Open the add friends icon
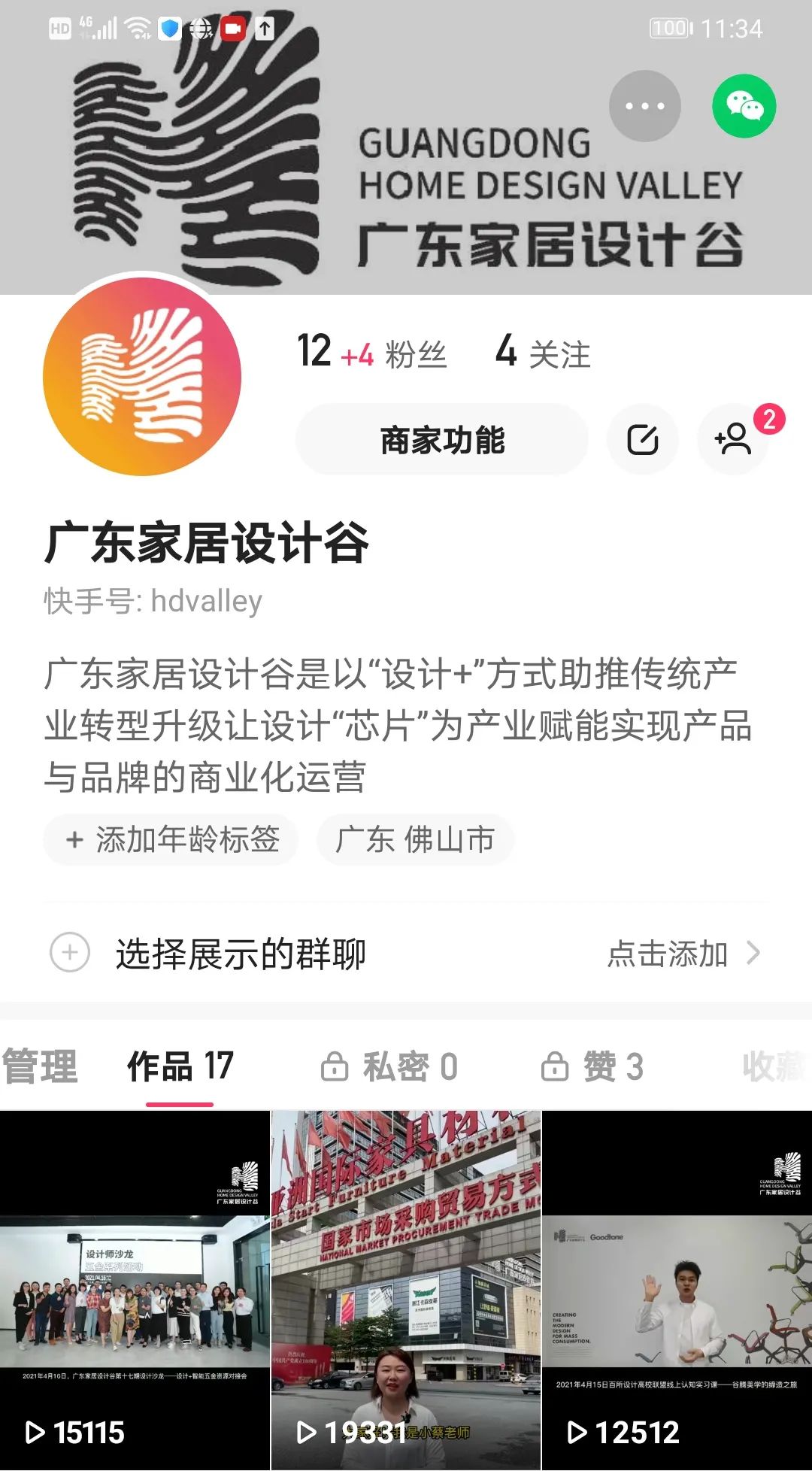 pos(733,439)
